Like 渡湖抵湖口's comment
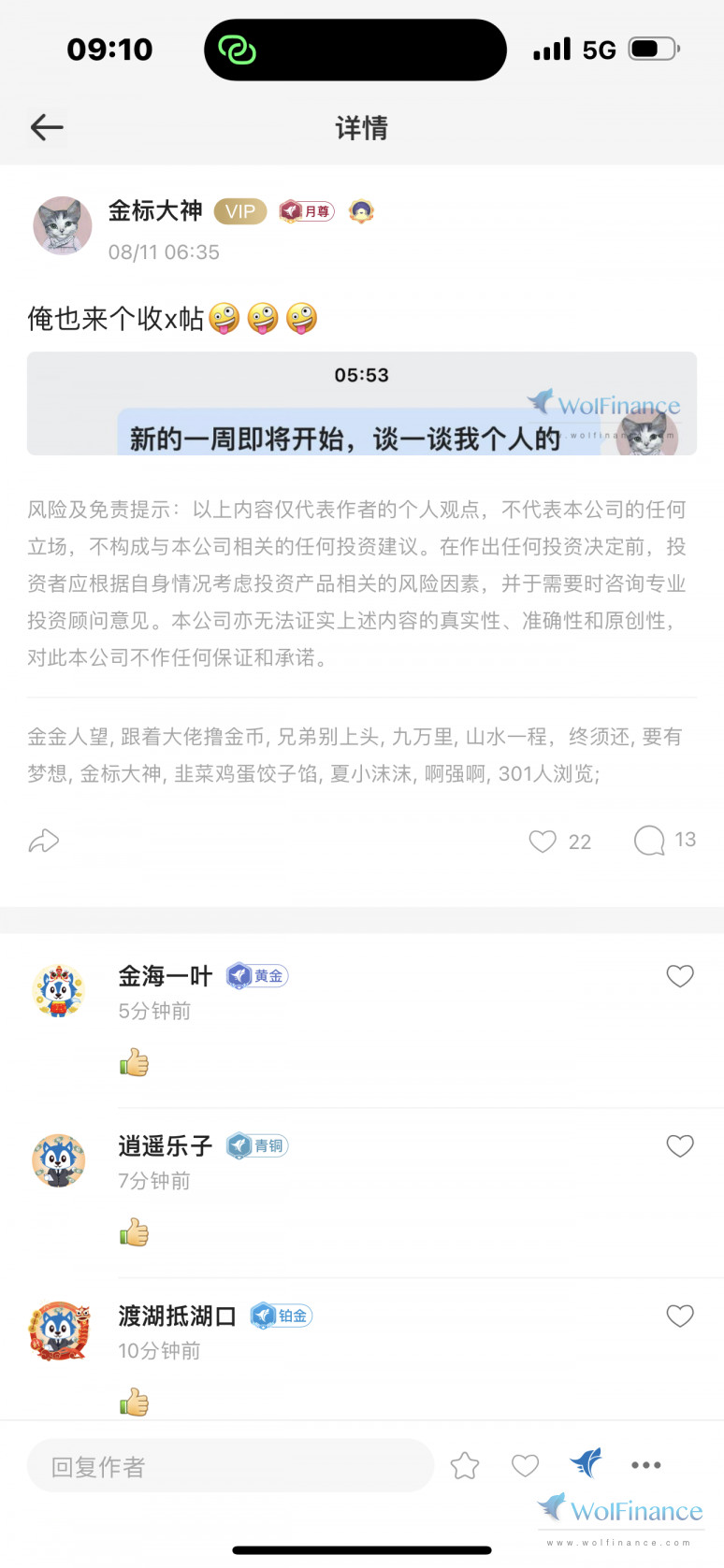This screenshot has width=724, height=1568. [680, 1316]
